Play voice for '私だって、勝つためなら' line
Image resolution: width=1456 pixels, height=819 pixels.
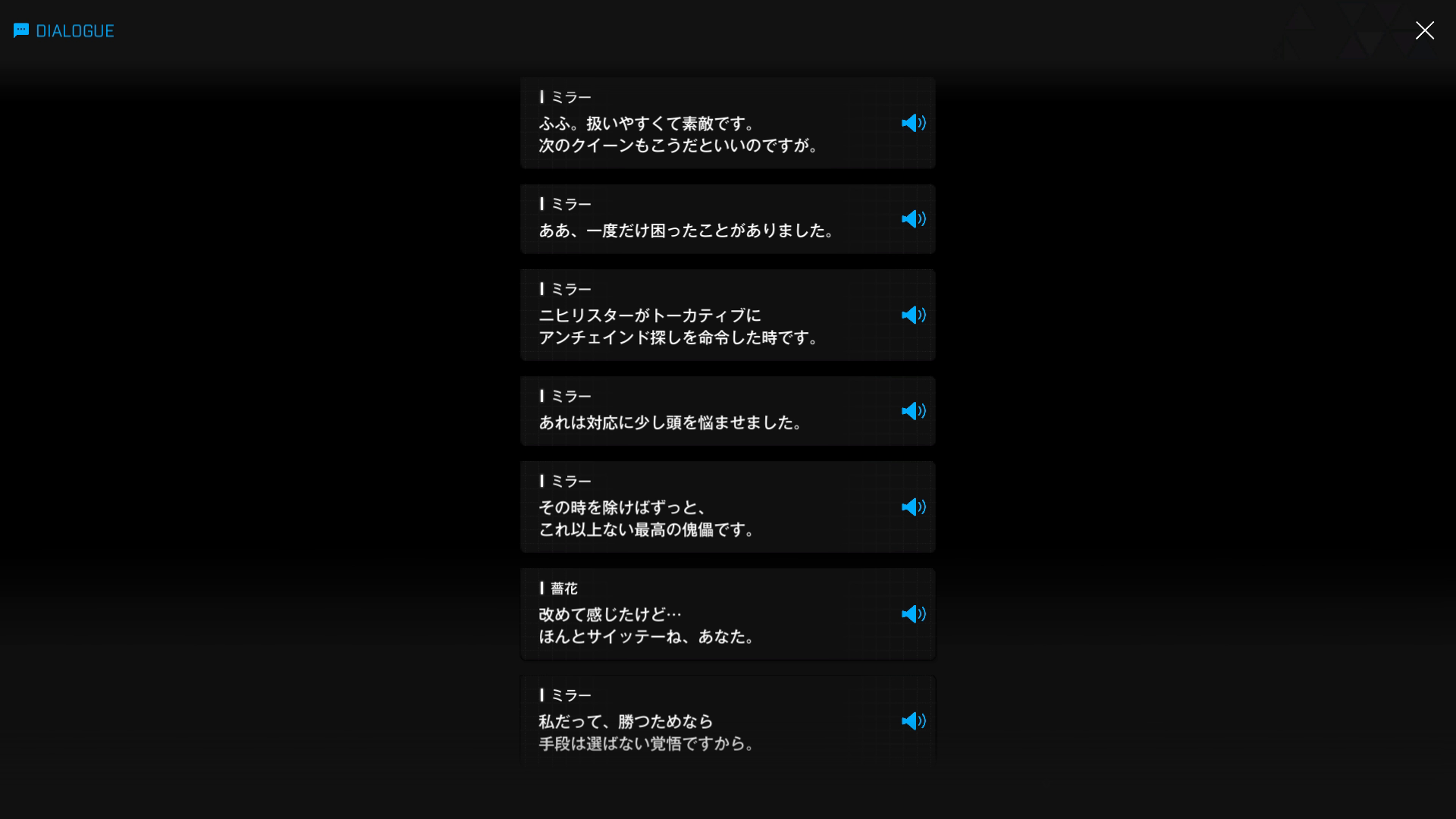tap(913, 720)
